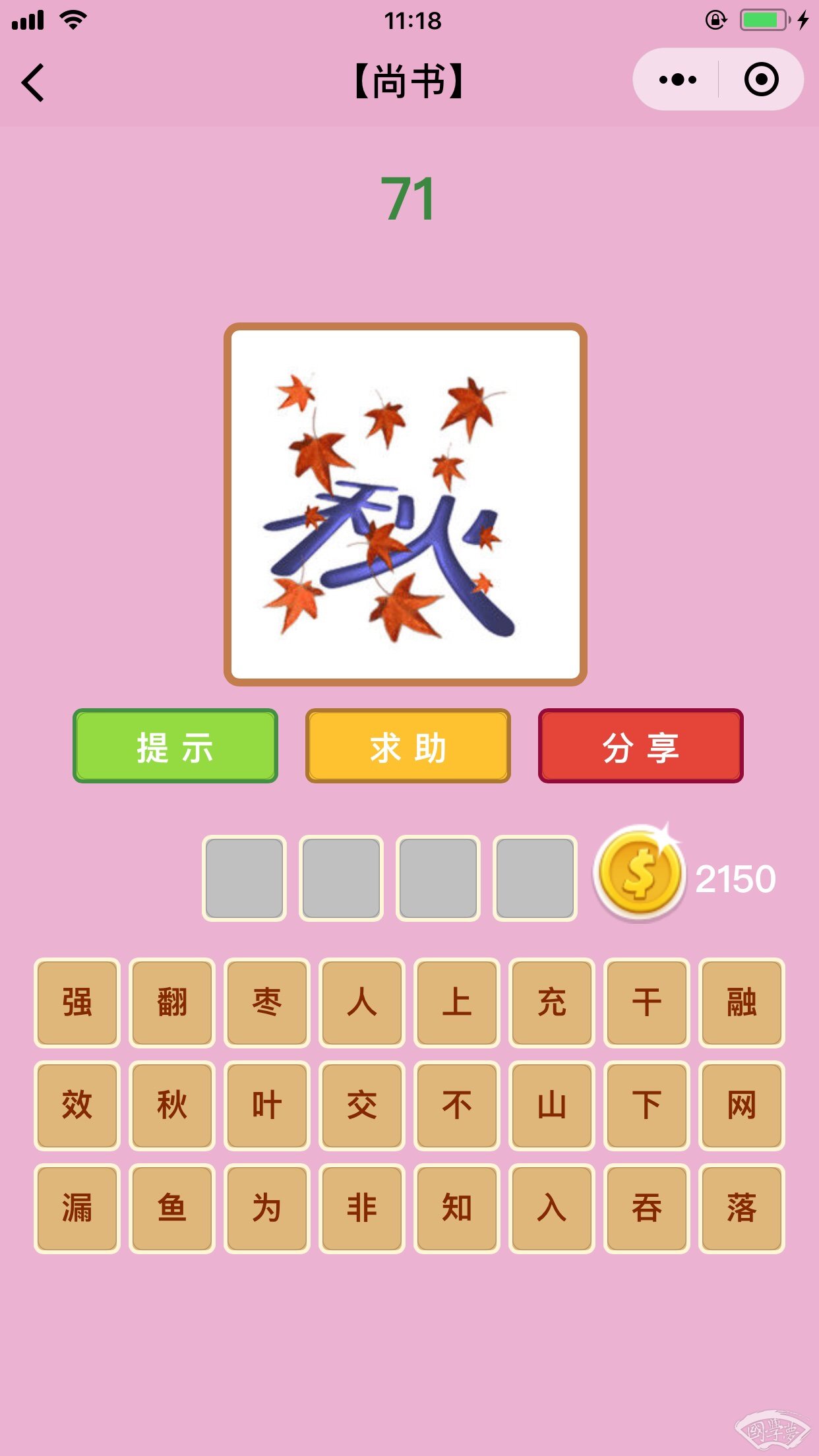This screenshot has width=819, height=1456.
Task: Choose the character tile 知
Action: (x=457, y=1209)
